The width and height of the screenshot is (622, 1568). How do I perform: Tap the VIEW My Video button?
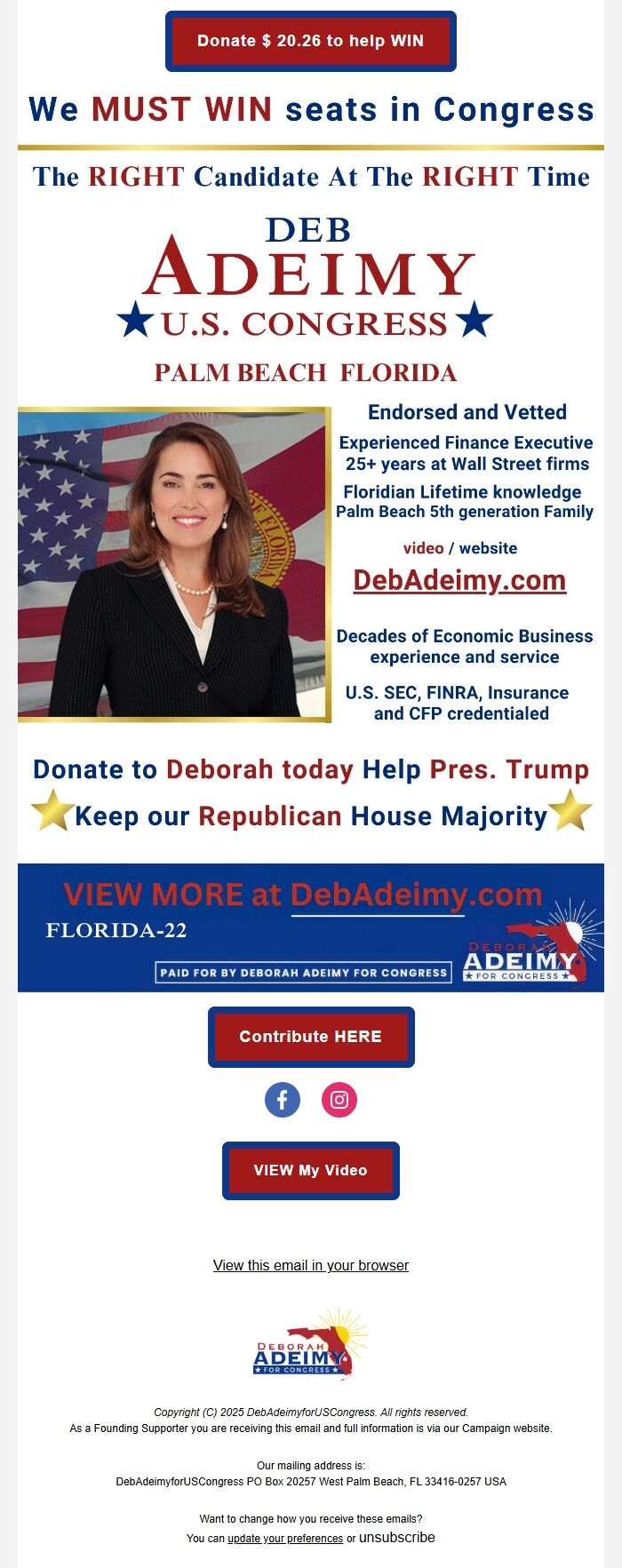pos(310,1170)
